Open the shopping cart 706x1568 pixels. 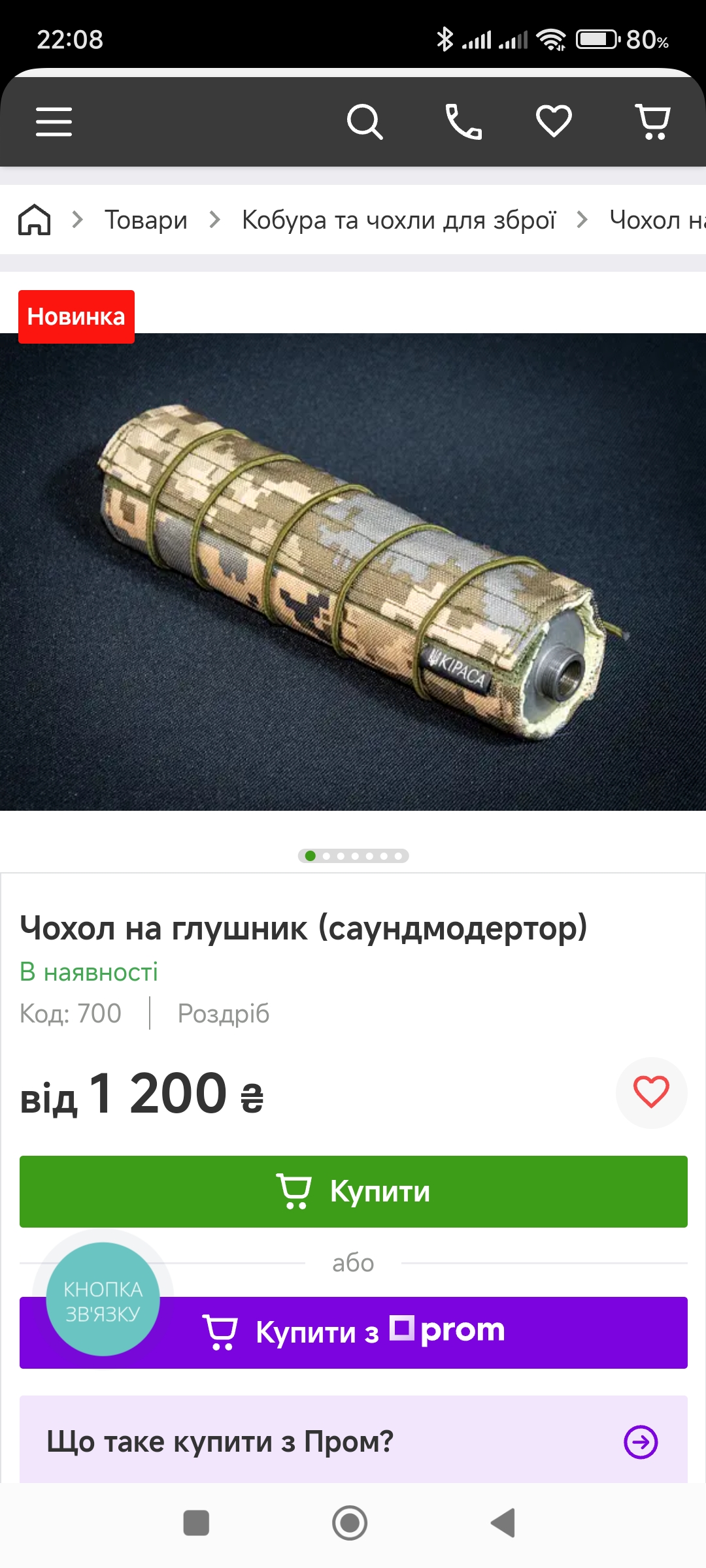653,122
